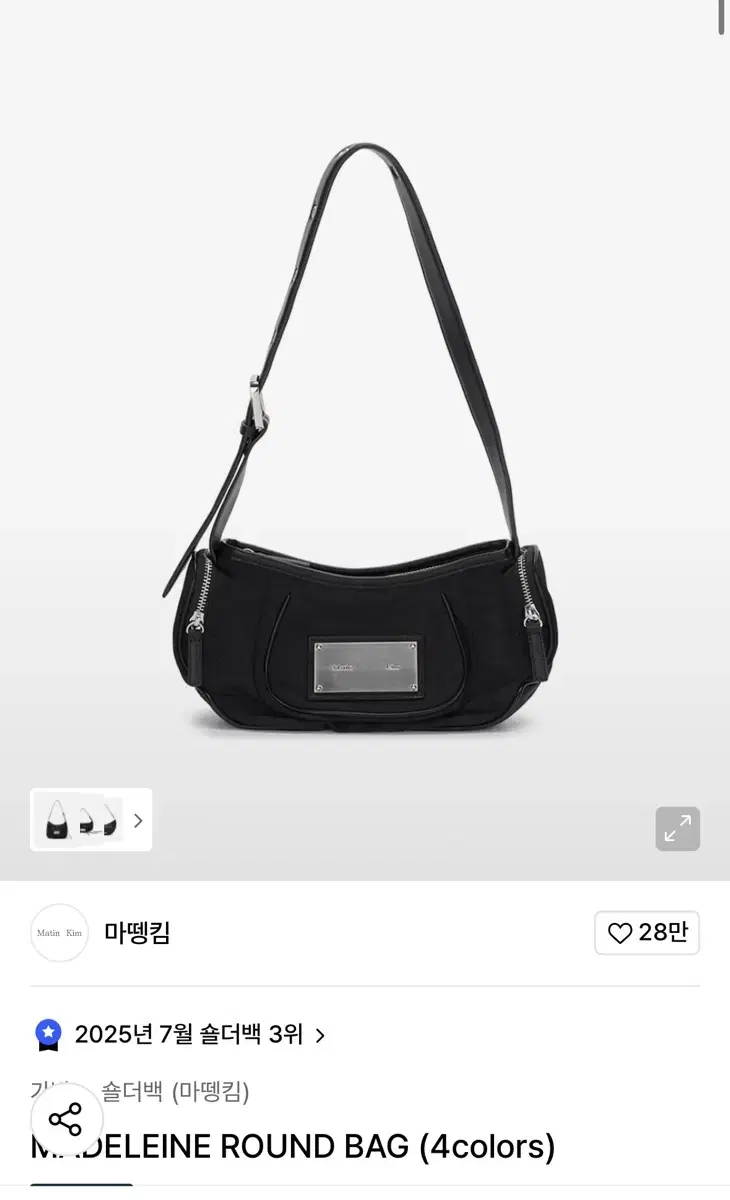This screenshot has width=730, height=1200.
Task: Tap the star inside the ranking badge
Action: 47,1032
